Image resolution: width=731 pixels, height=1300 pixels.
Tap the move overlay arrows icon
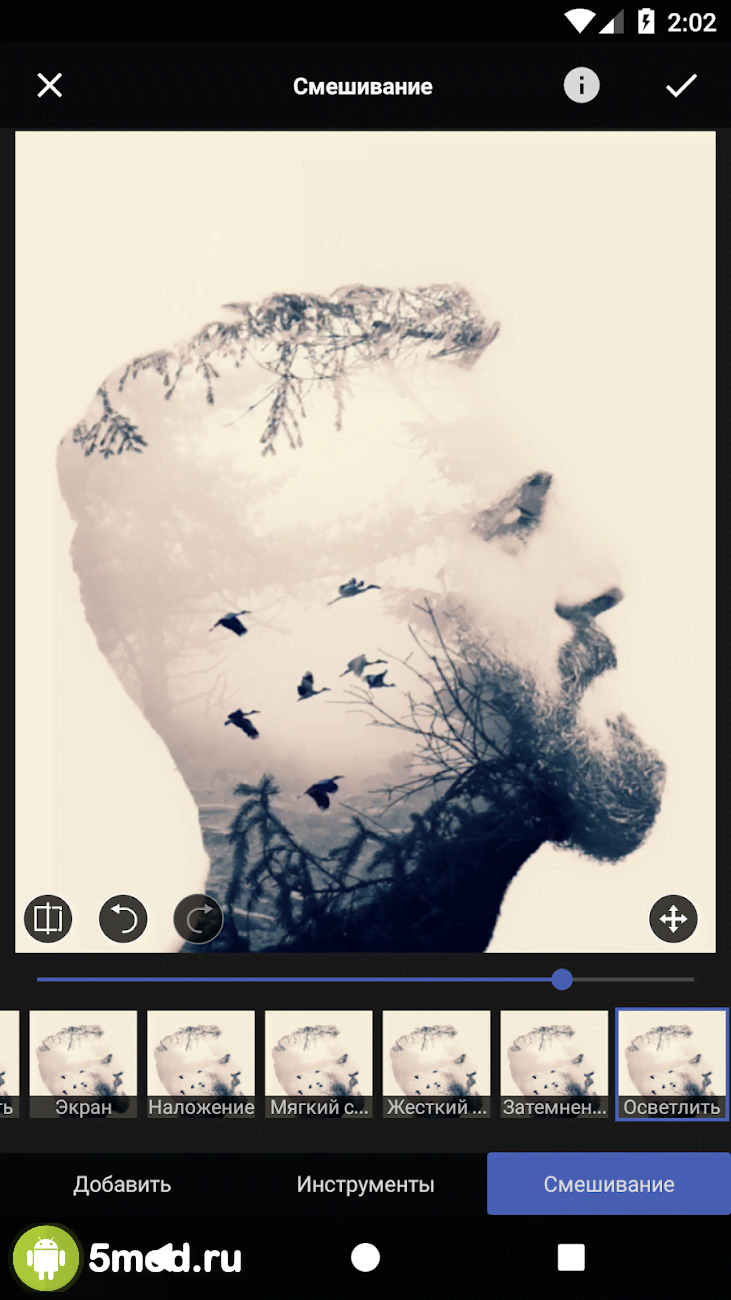click(x=673, y=919)
